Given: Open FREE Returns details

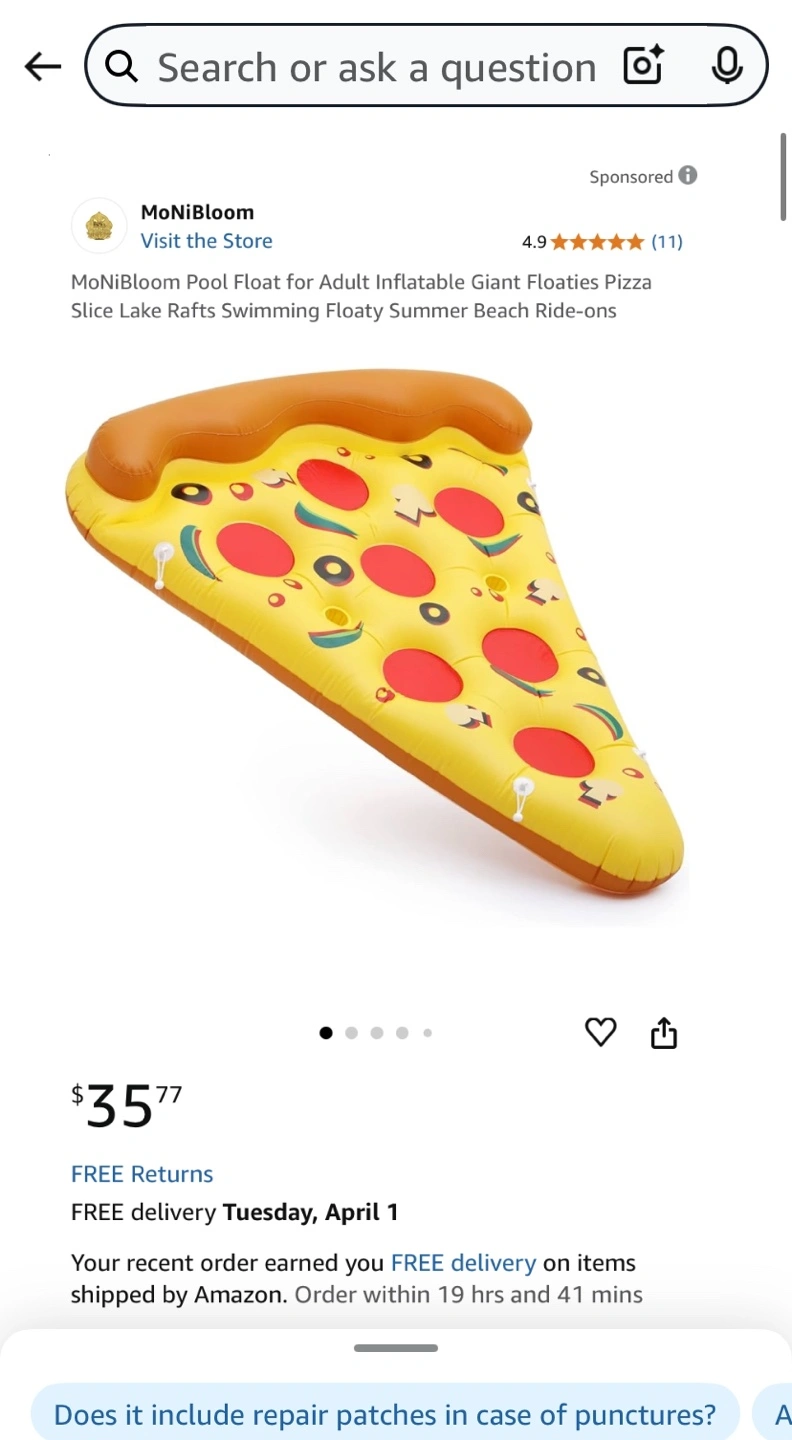Looking at the screenshot, I should [142, 1174].
